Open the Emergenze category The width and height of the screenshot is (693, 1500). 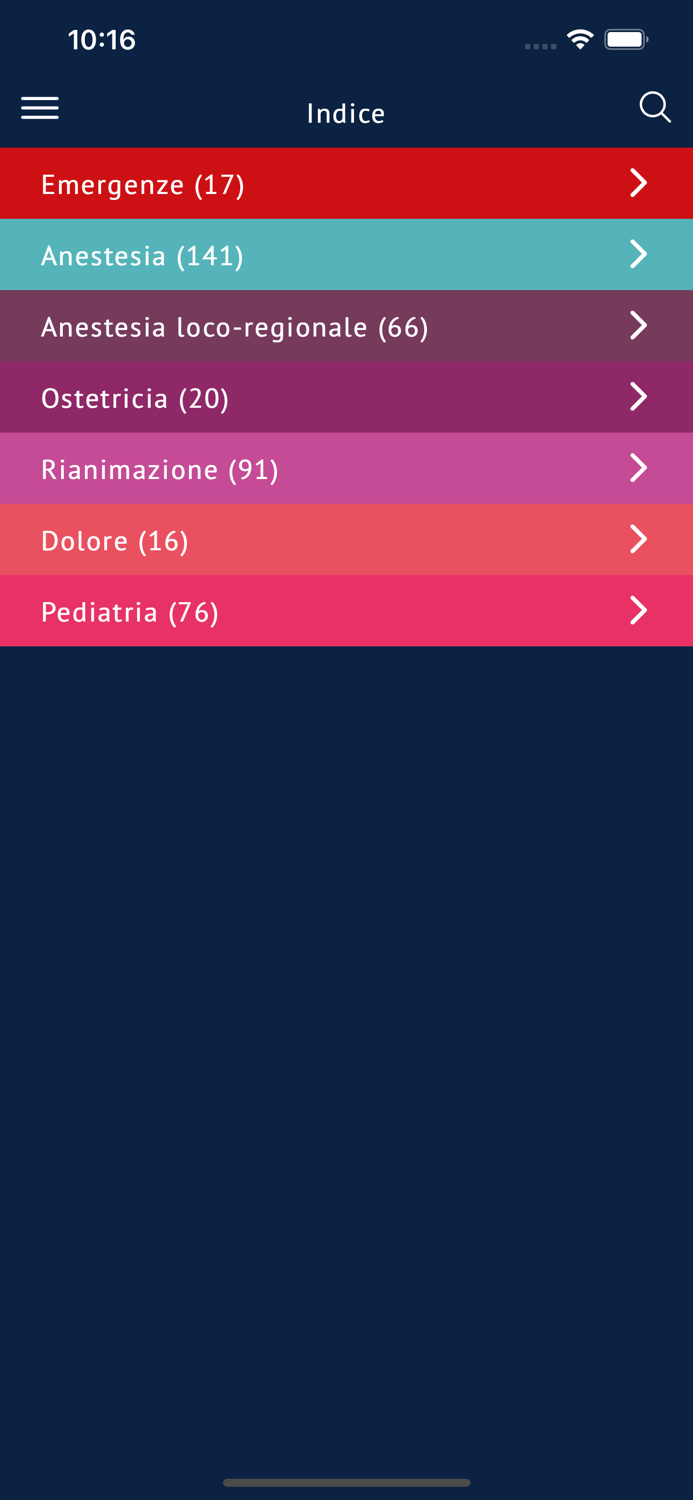pos(346,184)
